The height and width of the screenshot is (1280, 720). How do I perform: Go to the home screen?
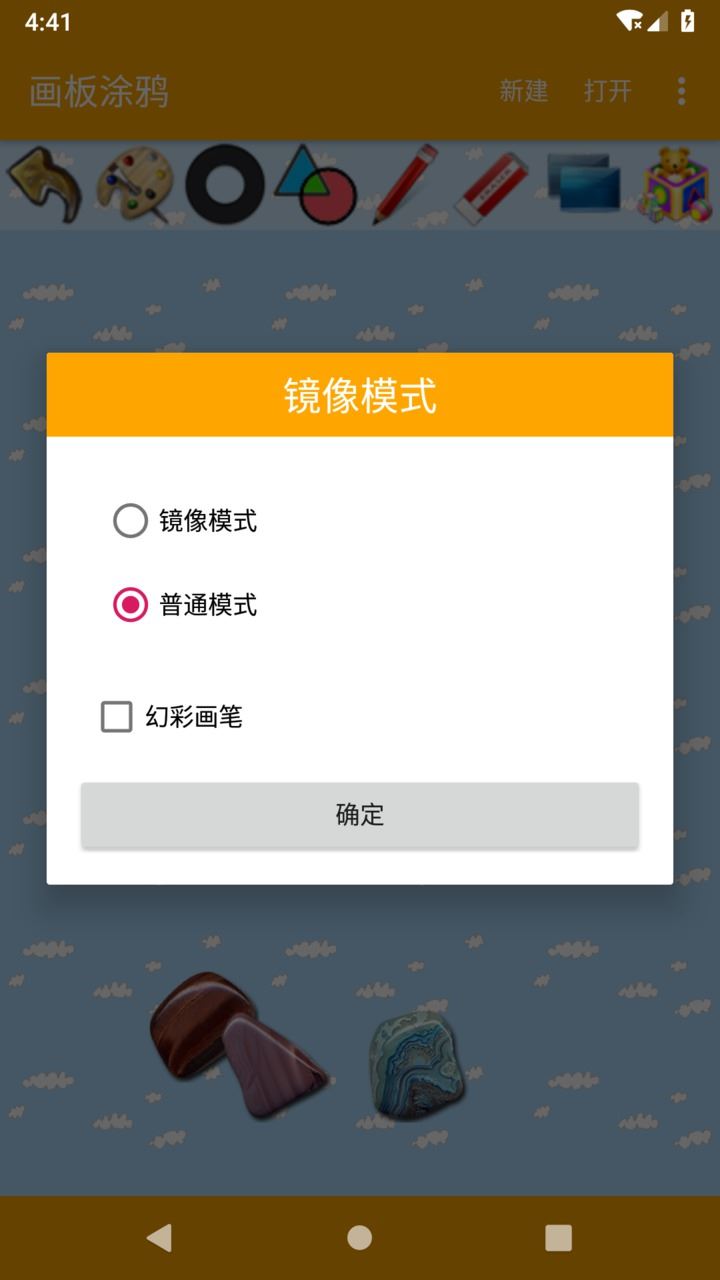click(360, 1238)
